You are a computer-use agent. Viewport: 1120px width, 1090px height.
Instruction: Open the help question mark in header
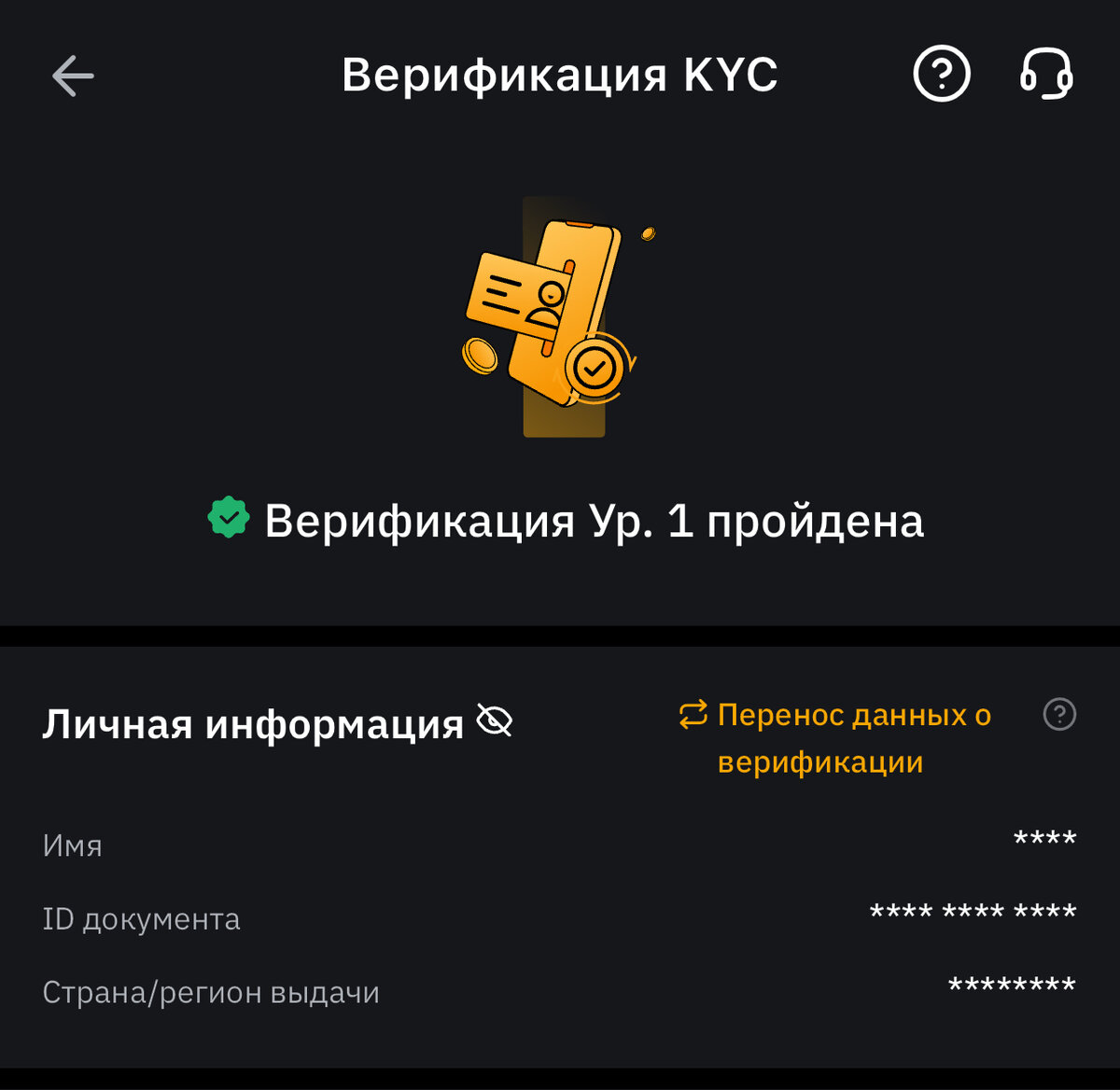[941, 74]
